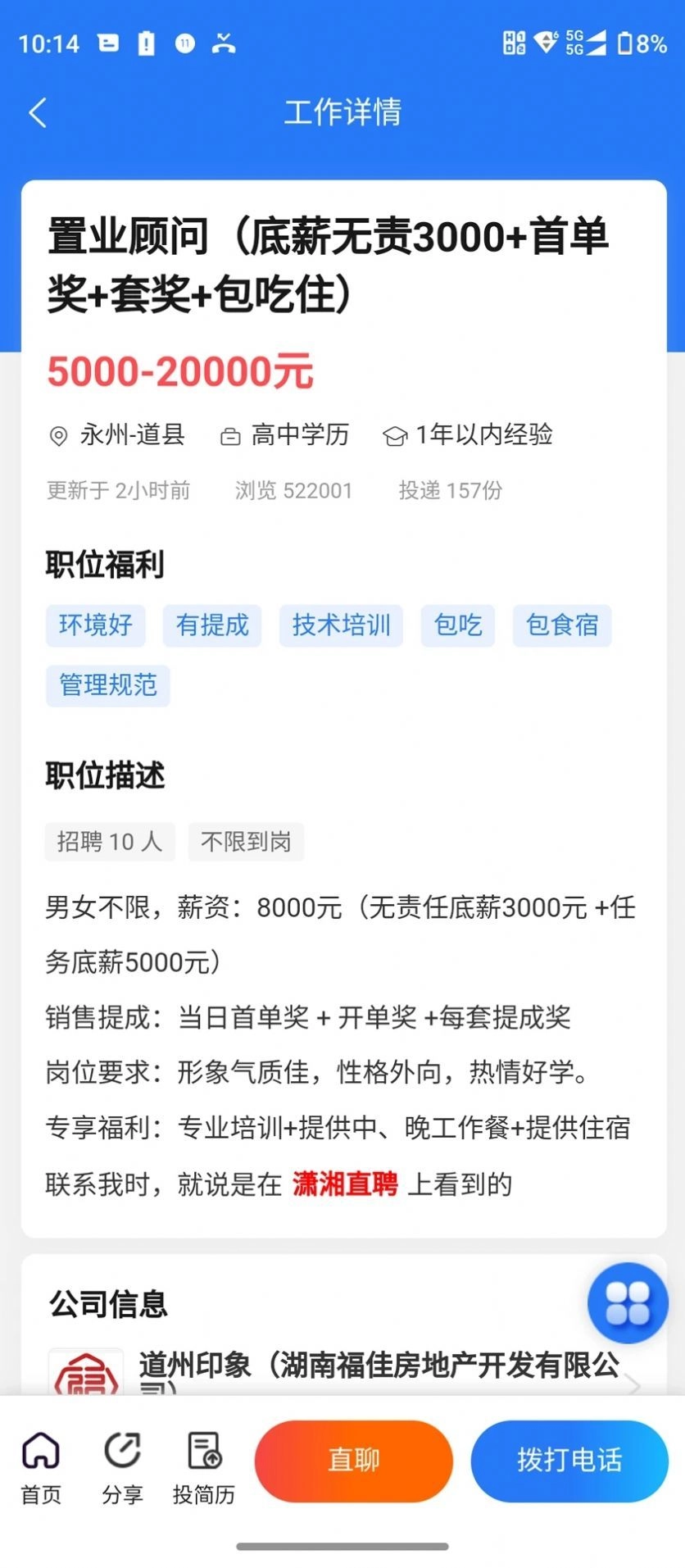Tap the graduation cap icon by 1年以内经验
The image size is (685, 1568).
[397, 435]
